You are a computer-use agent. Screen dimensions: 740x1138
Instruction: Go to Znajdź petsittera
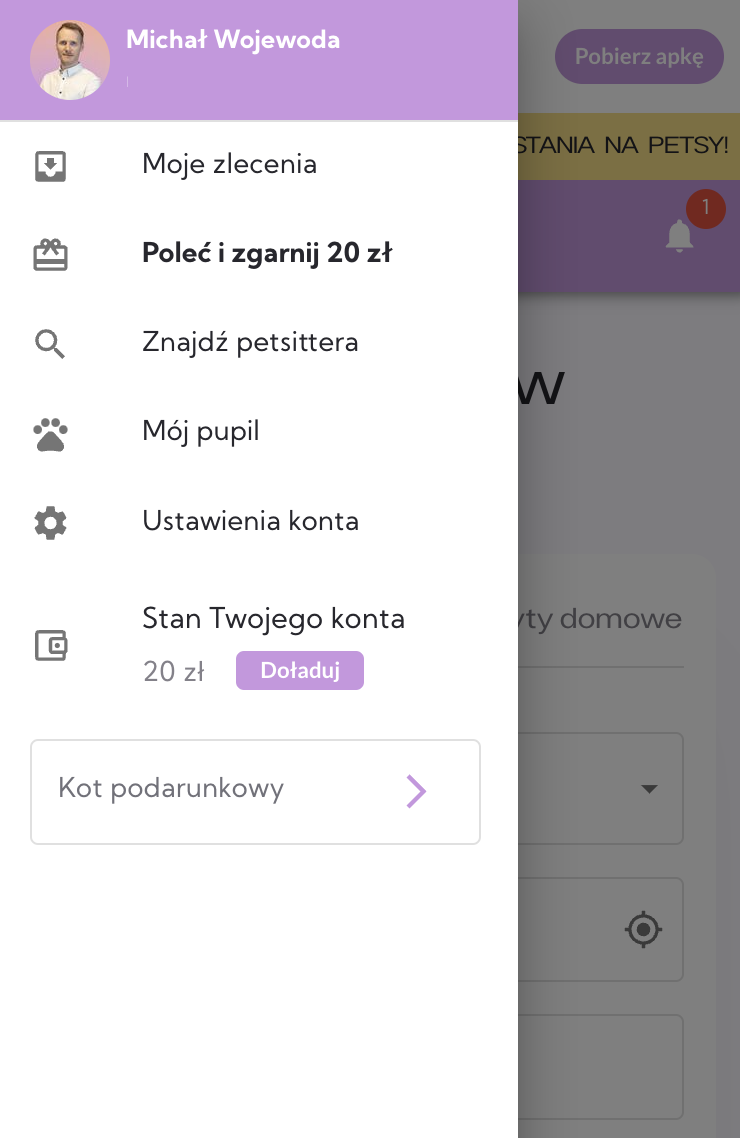tap(250, 343)
